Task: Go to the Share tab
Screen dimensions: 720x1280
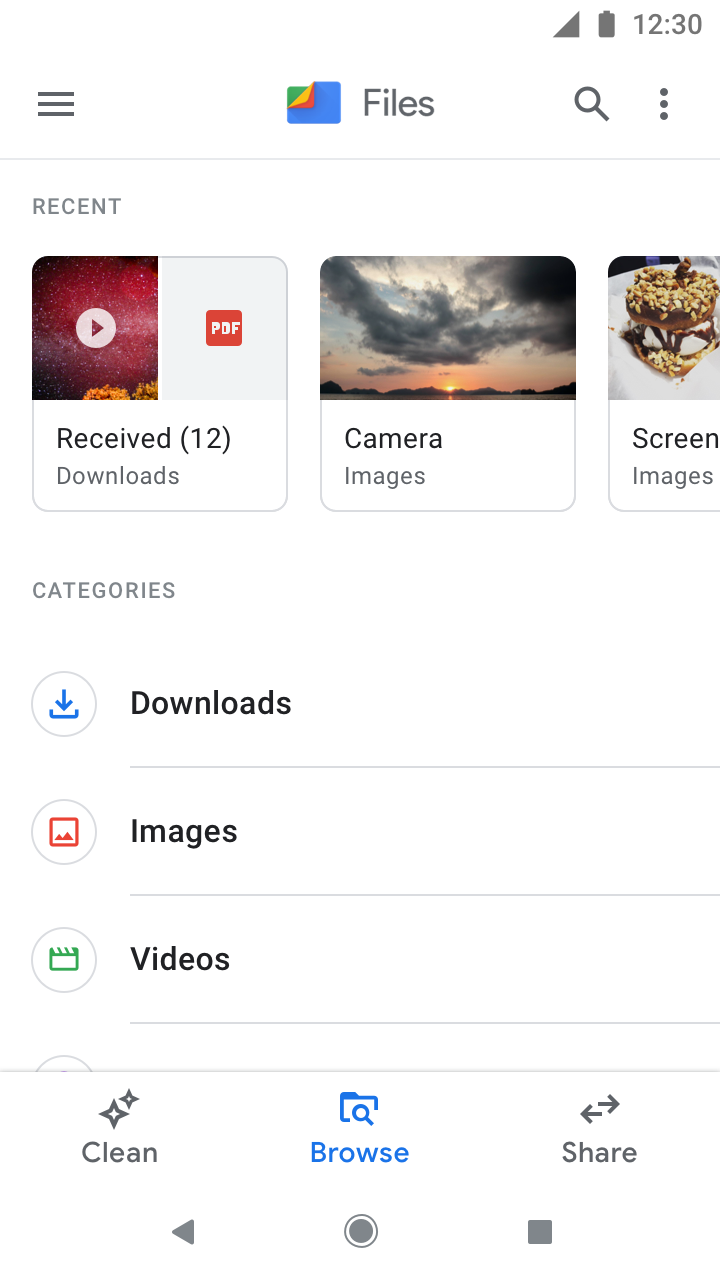Action: [599, 1130]
